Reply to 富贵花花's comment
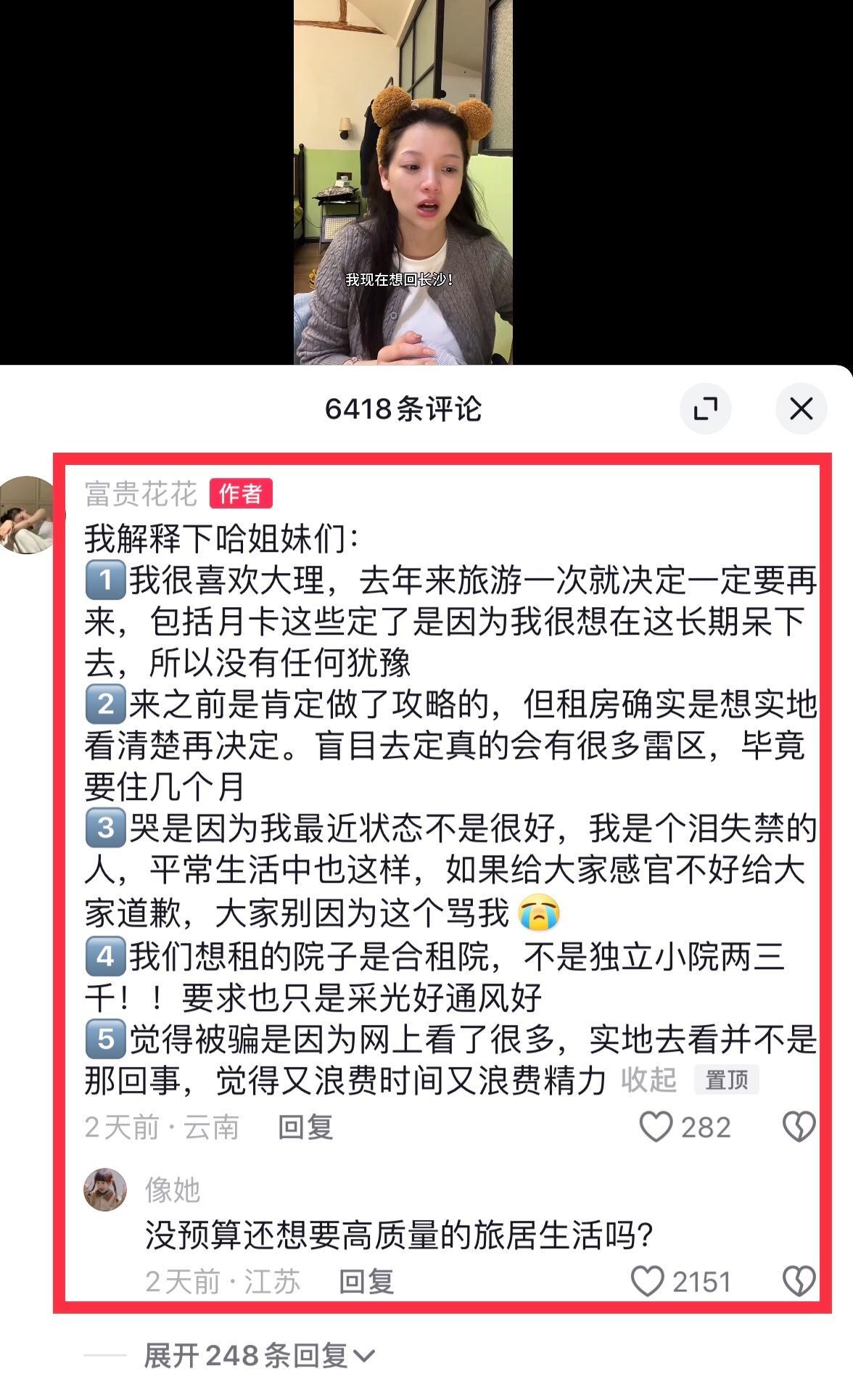This screenshot has width=853, height=1400. [305, 1127]
